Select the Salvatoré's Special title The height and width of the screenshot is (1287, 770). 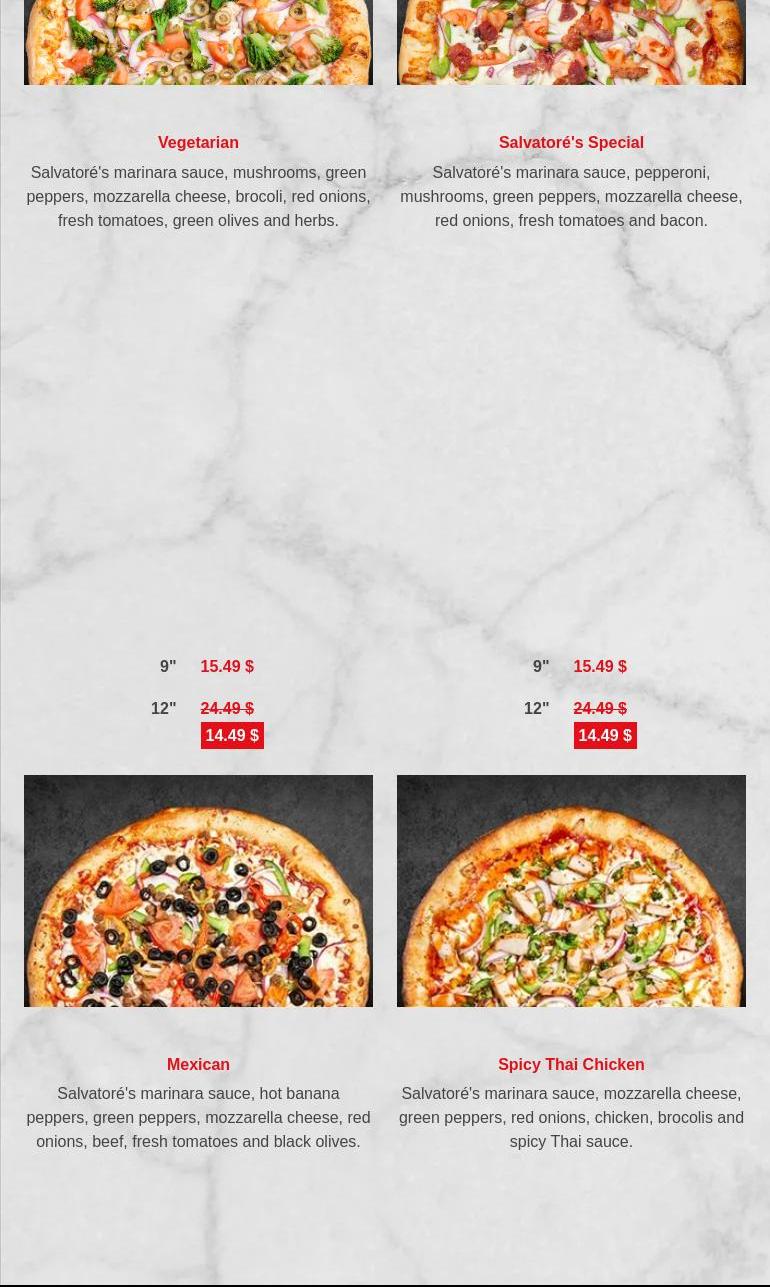click(x=571, y=143)
